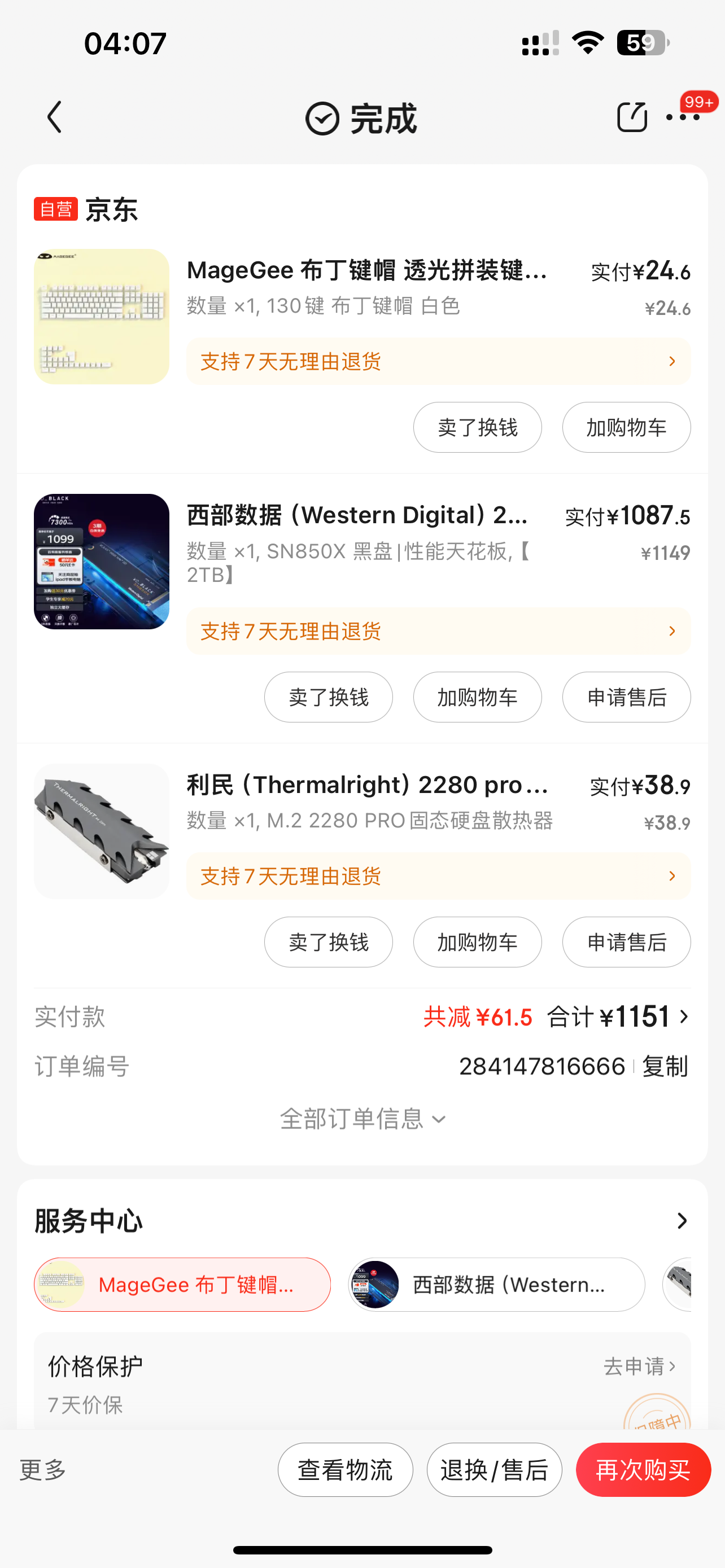Image resolution: width=725 pixels, height=1568 pixels.
Task: Click the 自营 red badge label
Action: (55, 209)
